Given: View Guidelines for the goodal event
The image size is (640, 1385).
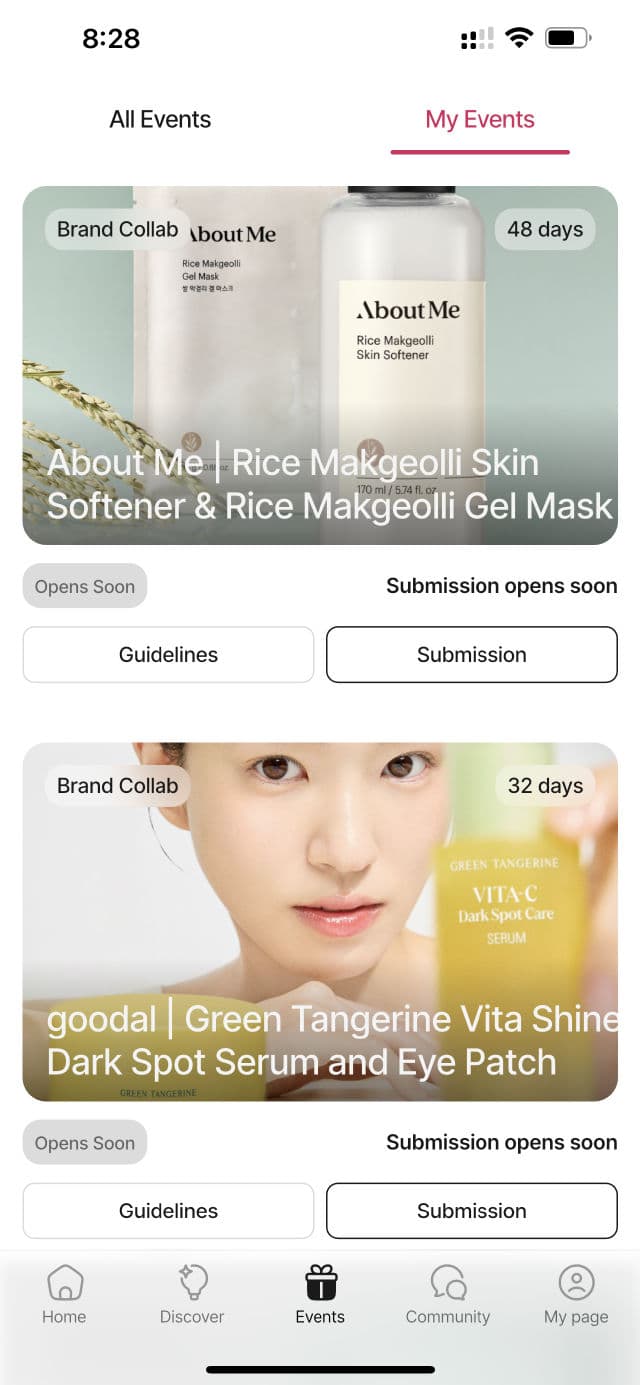Looking at the screenshot, I should coord(168,1211).
